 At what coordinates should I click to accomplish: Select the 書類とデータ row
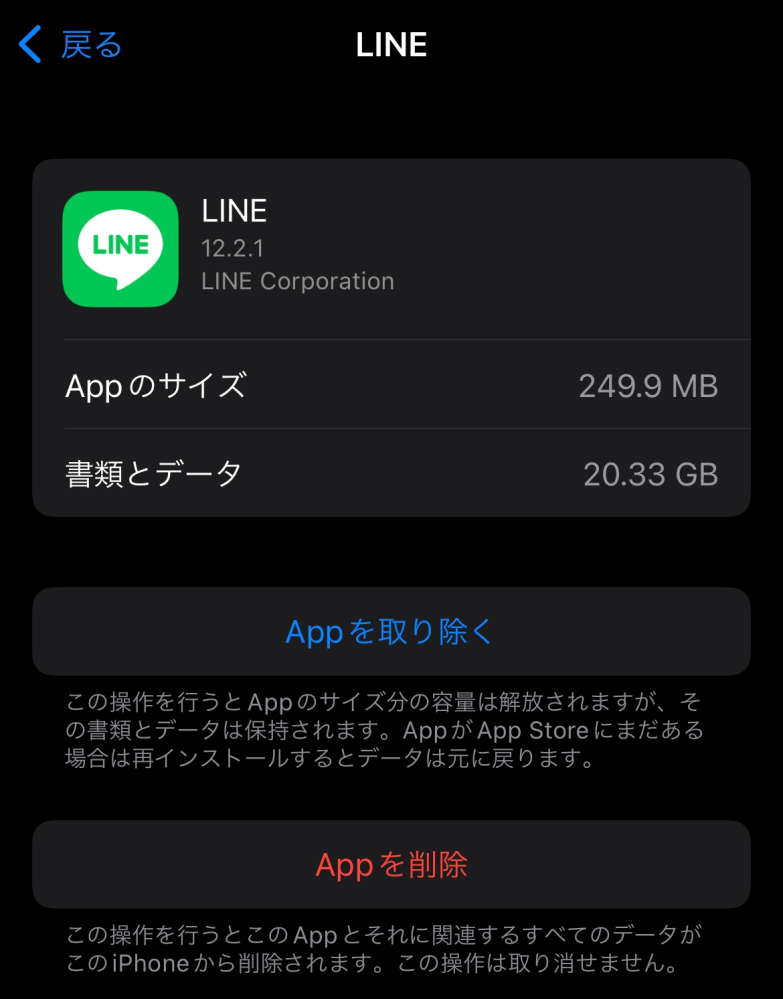[391, 474]
